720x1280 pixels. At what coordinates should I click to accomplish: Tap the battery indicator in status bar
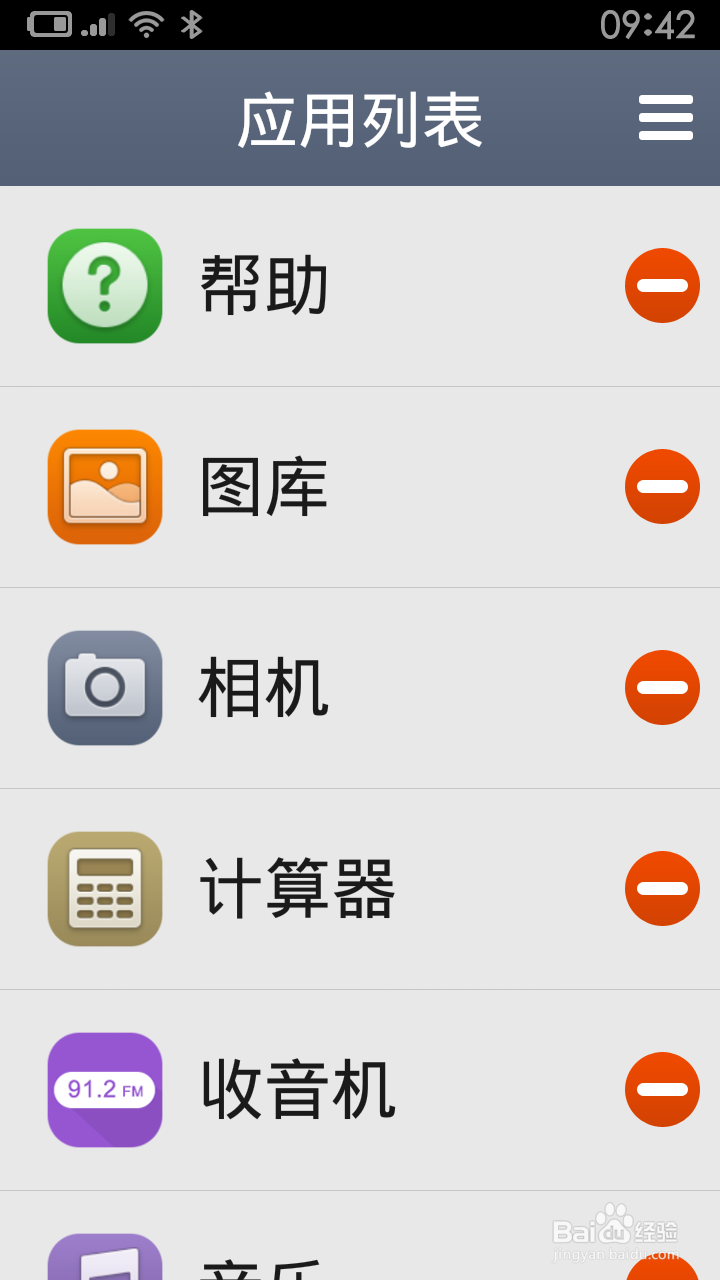click(x=48, y=22)
